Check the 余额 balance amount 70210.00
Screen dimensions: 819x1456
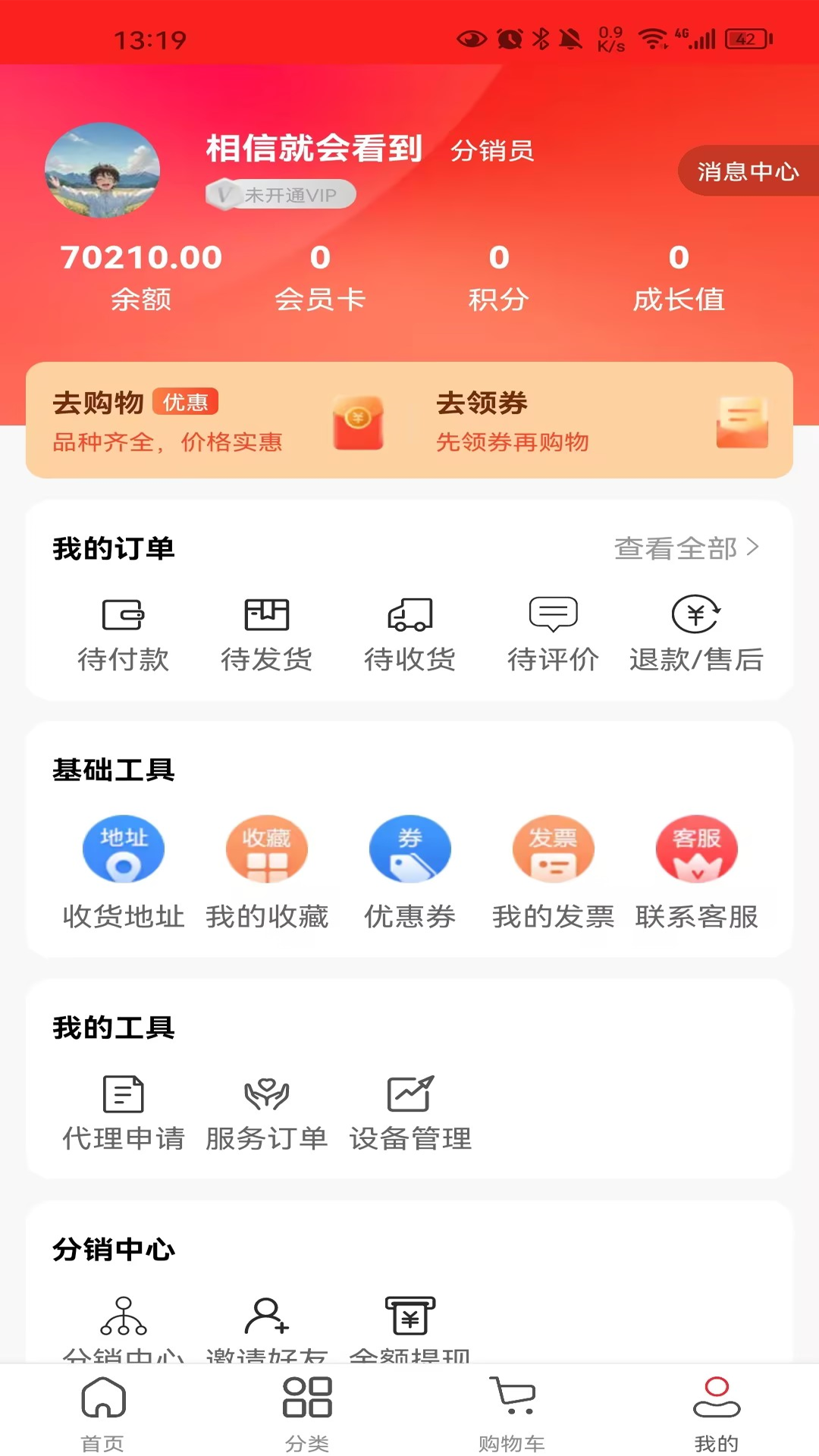pyautogui.click(x=141, y=273)
